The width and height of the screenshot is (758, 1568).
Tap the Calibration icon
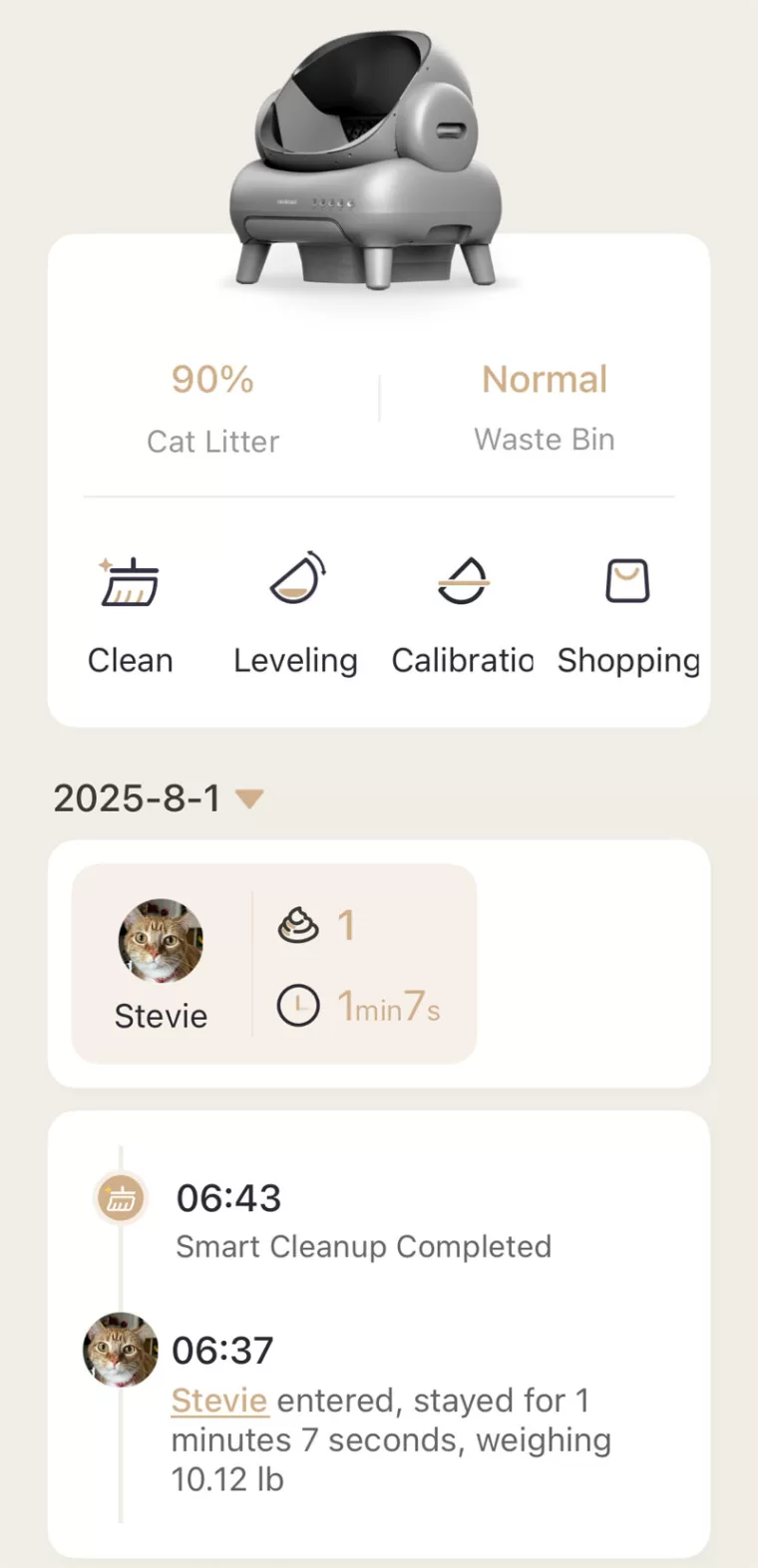[462, 580]
